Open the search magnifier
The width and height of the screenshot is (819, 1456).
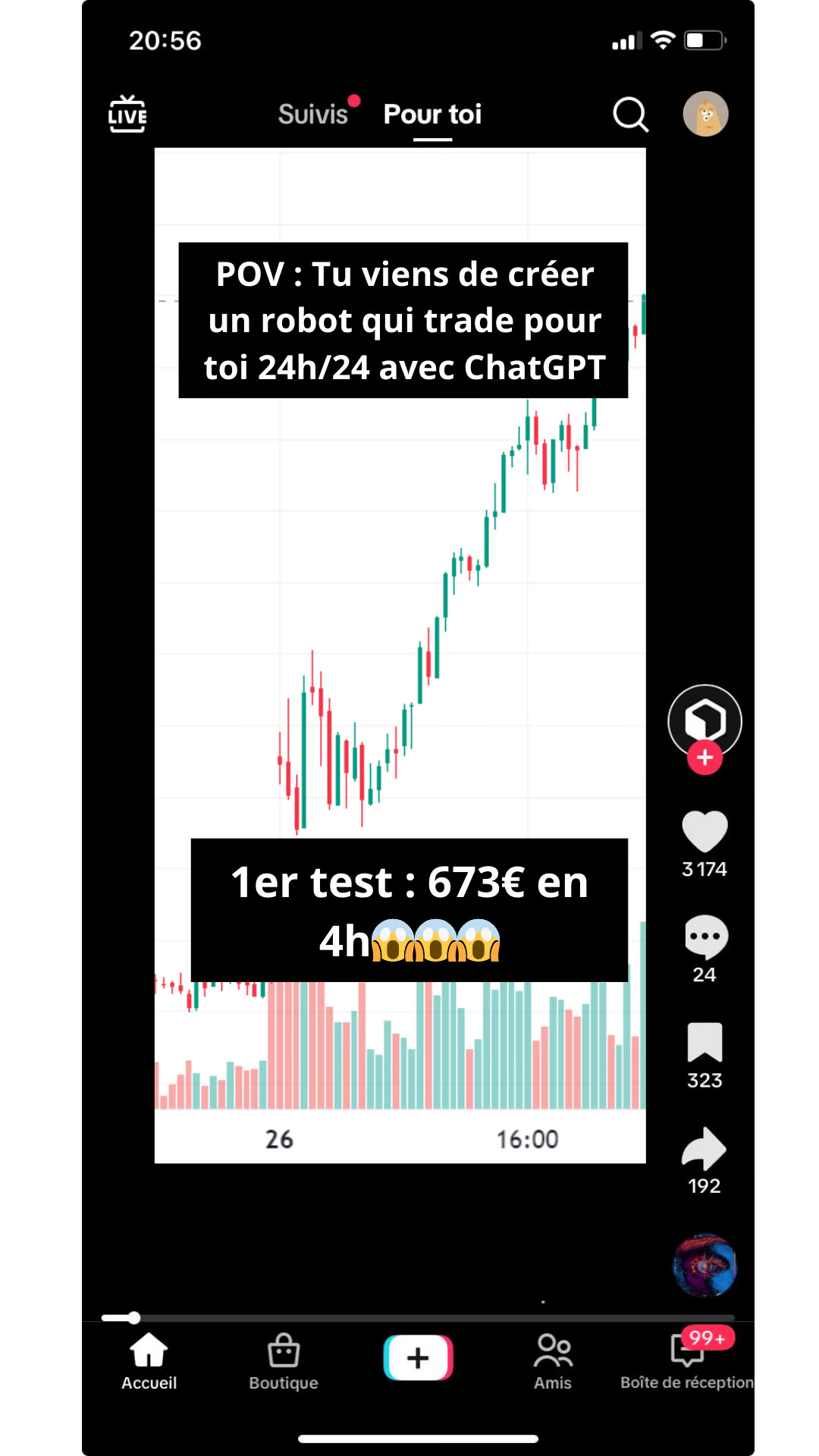tap(630, 115)
